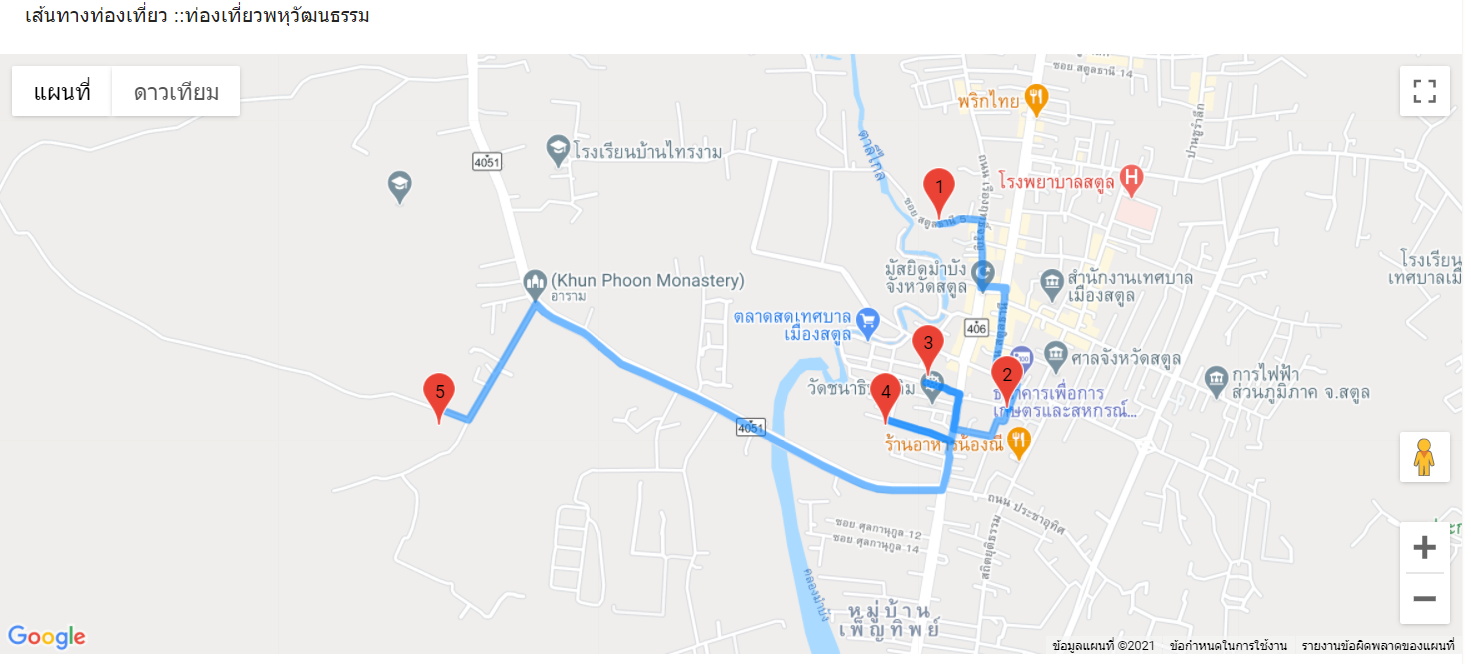Select route marker 4
This screenshot has height=664, width=1471.
pos(885,393)
